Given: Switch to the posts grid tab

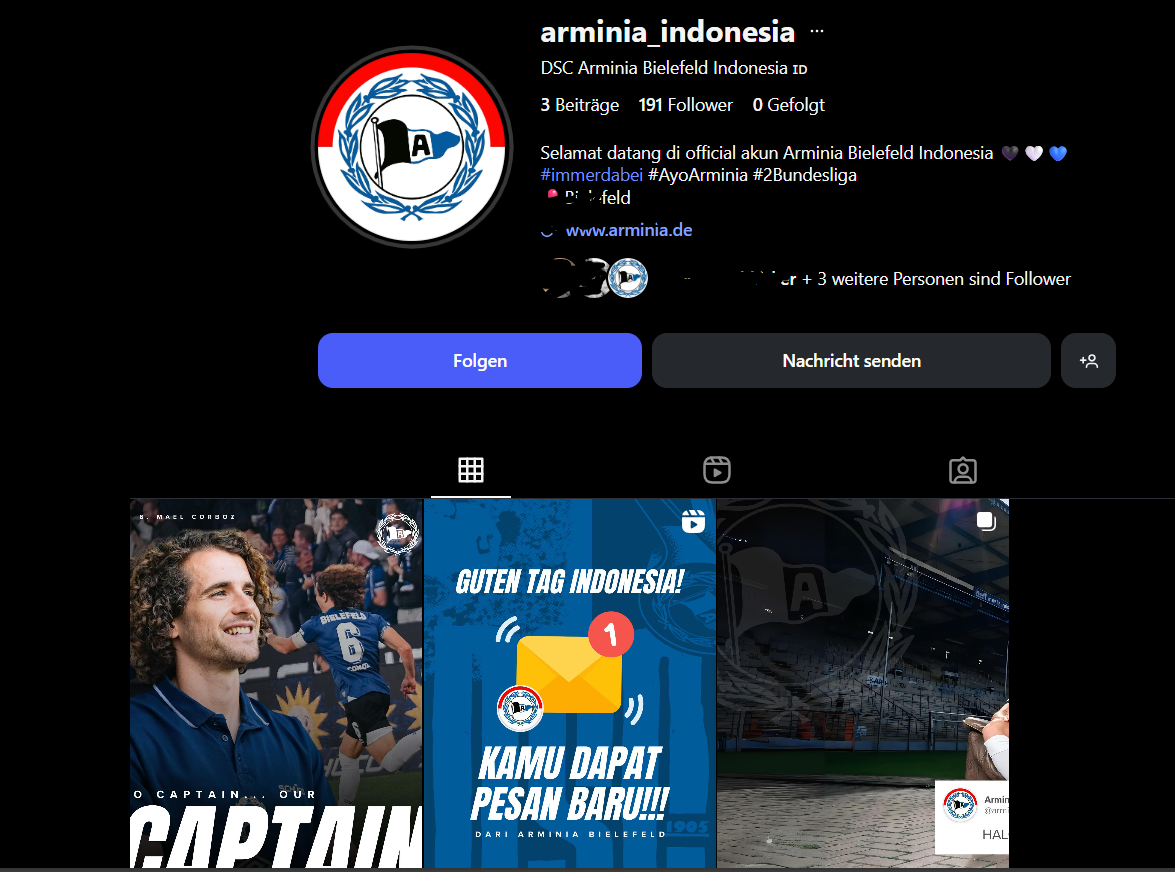Looking at the screenshot, I should pyautogui.click(x=471, y=470).
